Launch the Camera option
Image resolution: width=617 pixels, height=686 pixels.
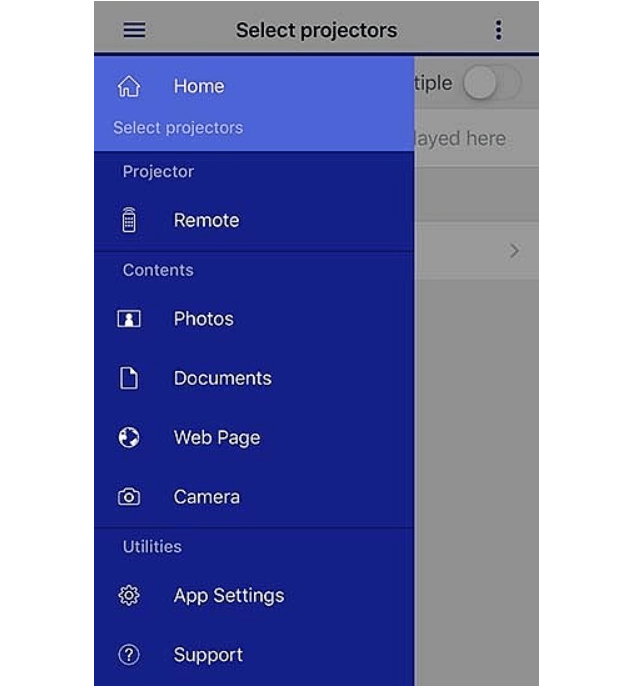pyautogui.click(x=206, y=496)
